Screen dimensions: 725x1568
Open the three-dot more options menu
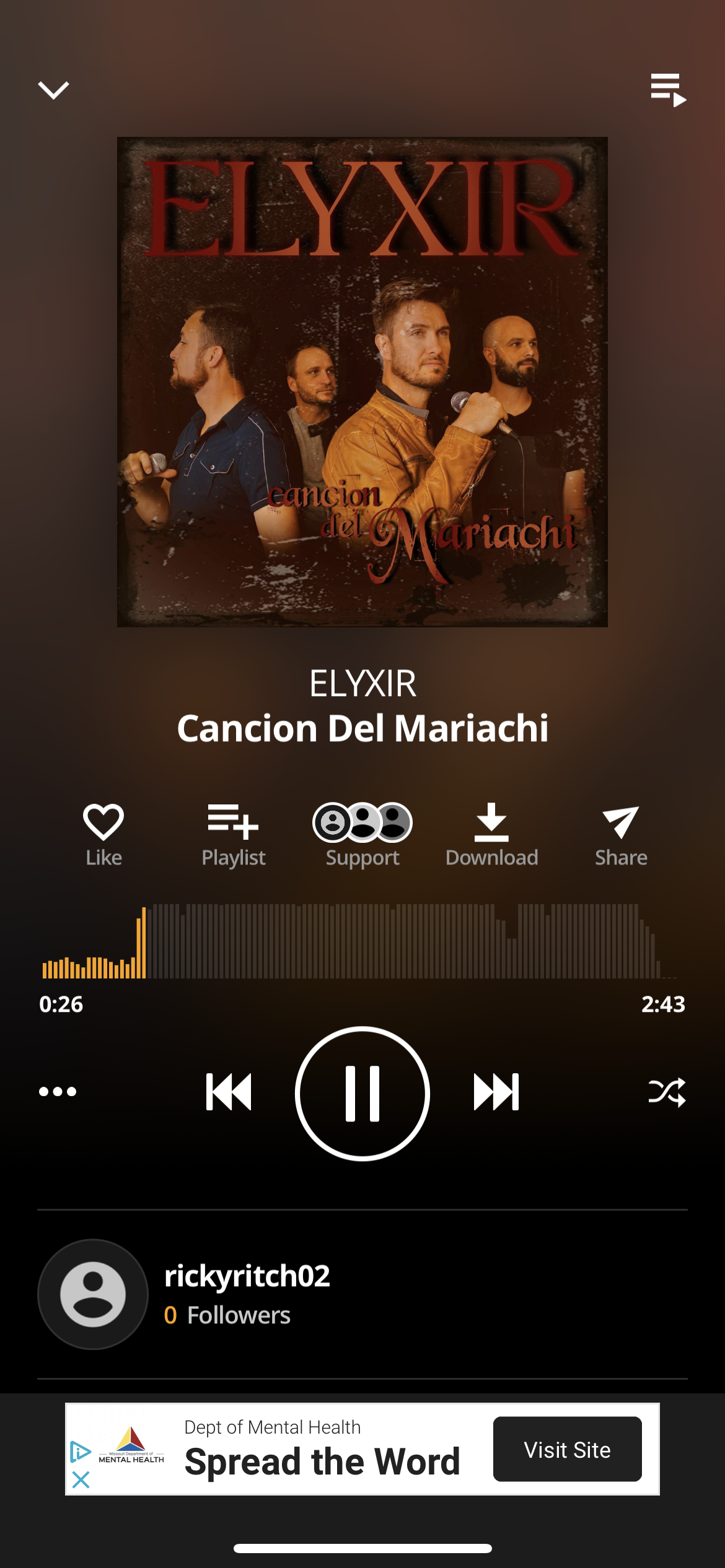(58, 1092)
